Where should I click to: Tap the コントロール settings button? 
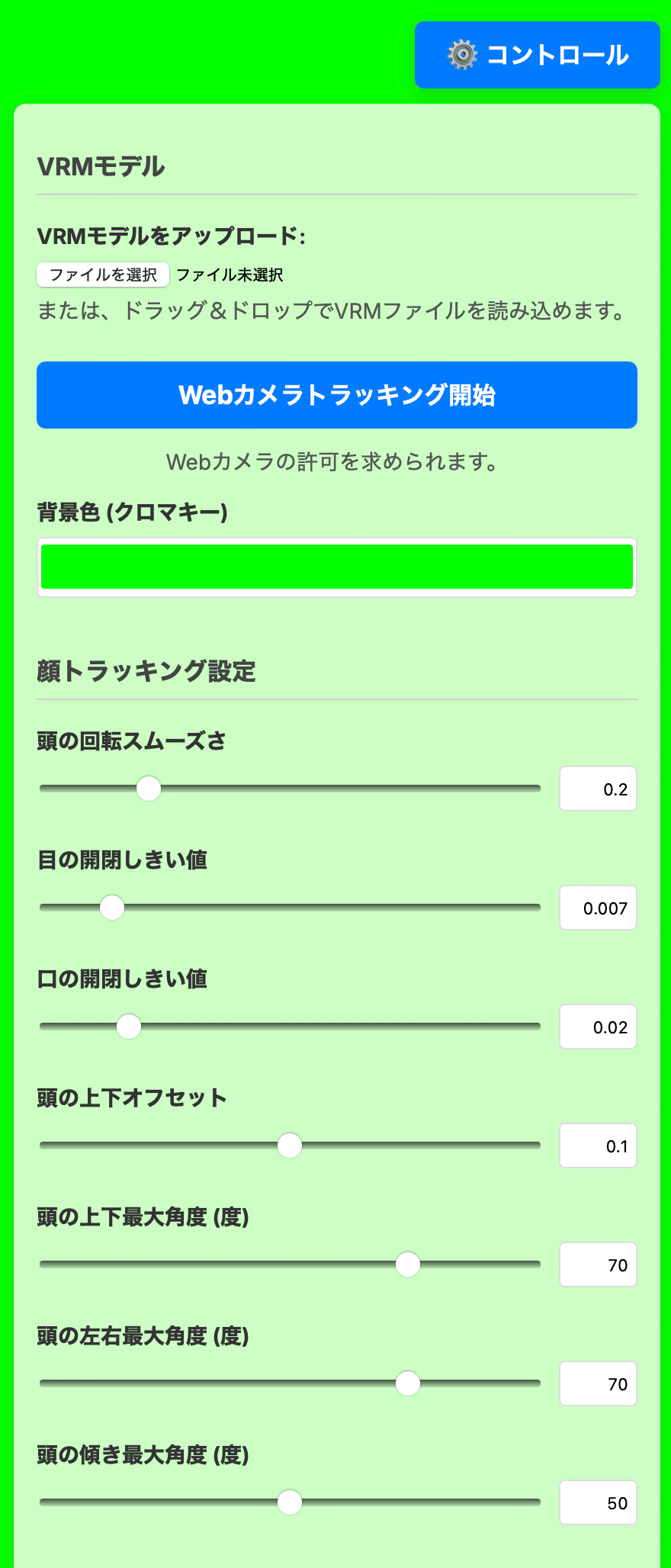(537, 55)
